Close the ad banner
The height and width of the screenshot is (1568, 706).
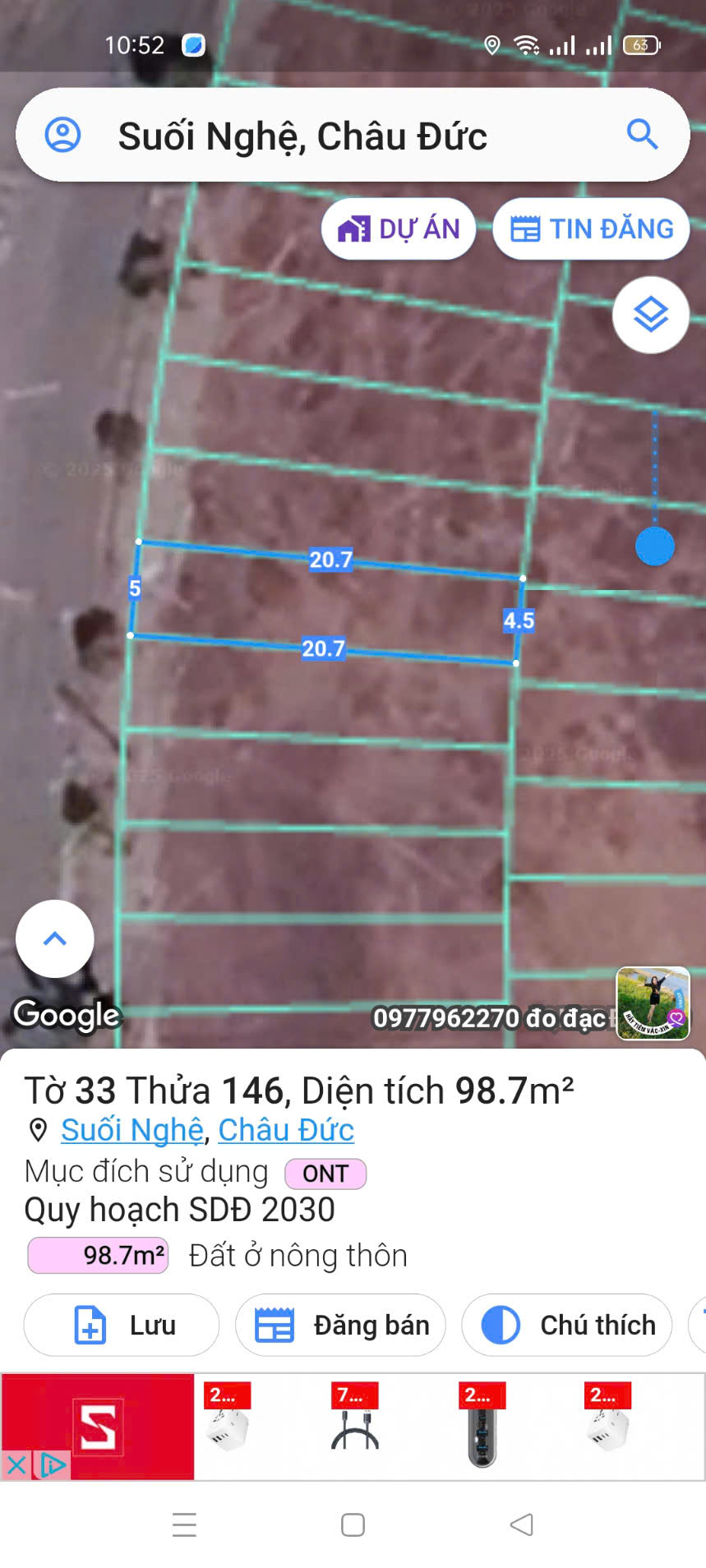(16, 1464)
